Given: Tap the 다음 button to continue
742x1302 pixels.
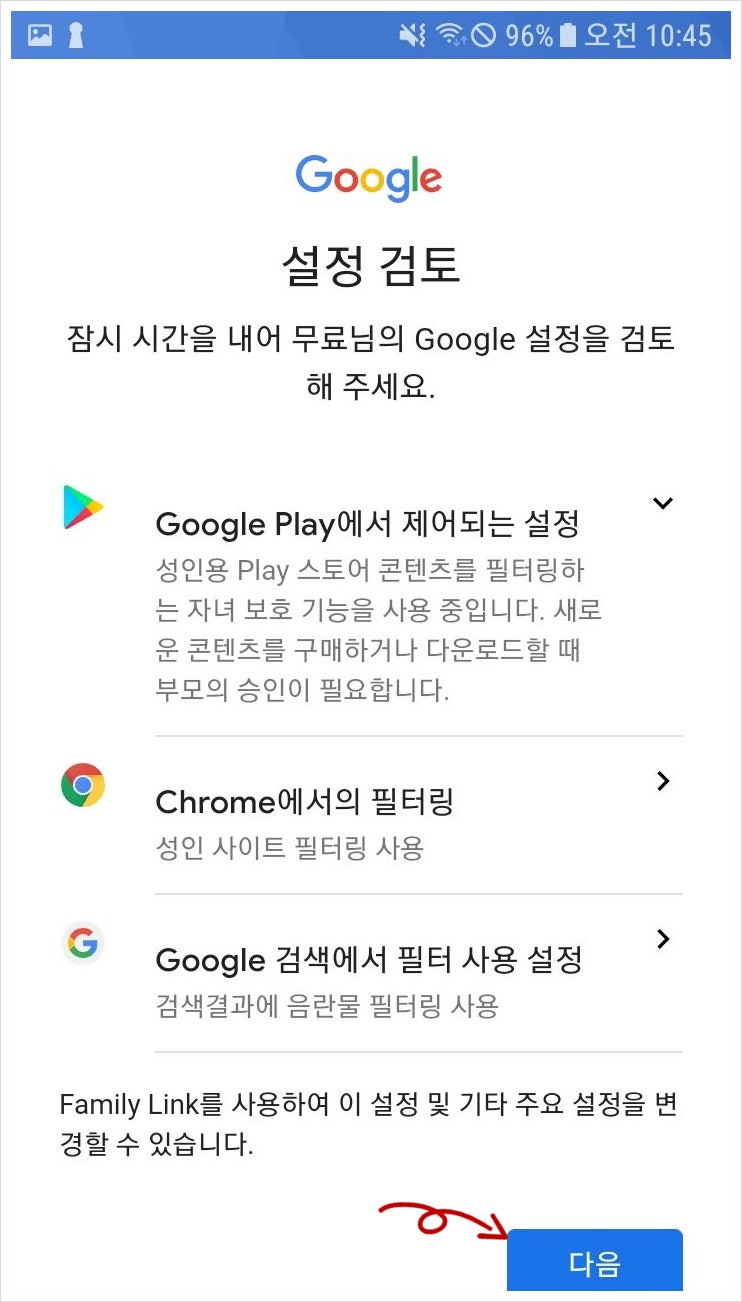Looking at the screenshot, I should [595, 1261].
